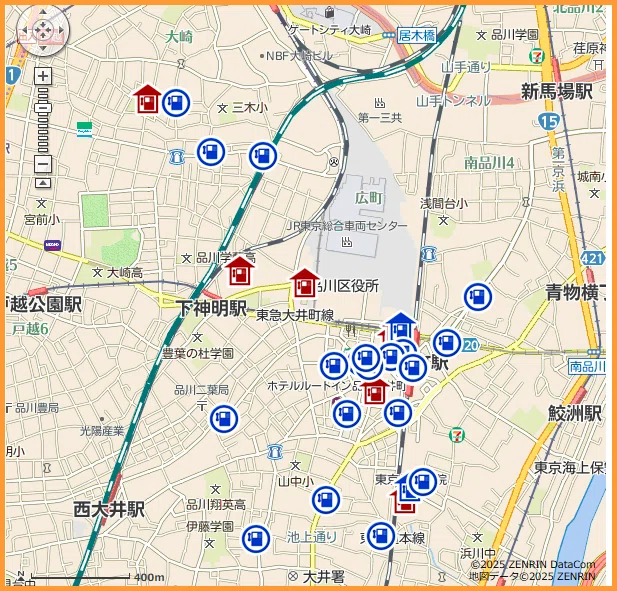Pan the map up with the top arrow

tap(43, 13)
